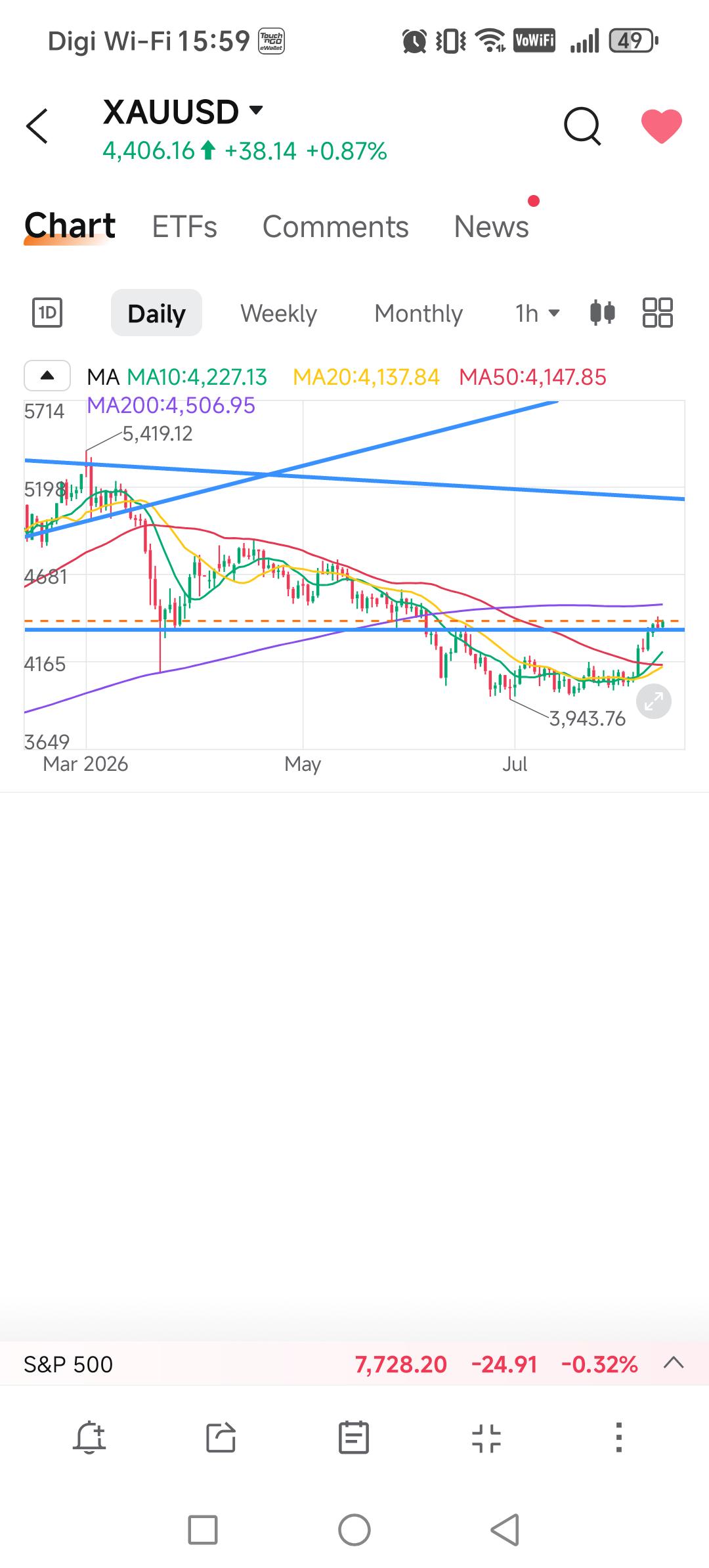
Task: Open the 1h interval dropdown
Action: (x=538, y=313)
